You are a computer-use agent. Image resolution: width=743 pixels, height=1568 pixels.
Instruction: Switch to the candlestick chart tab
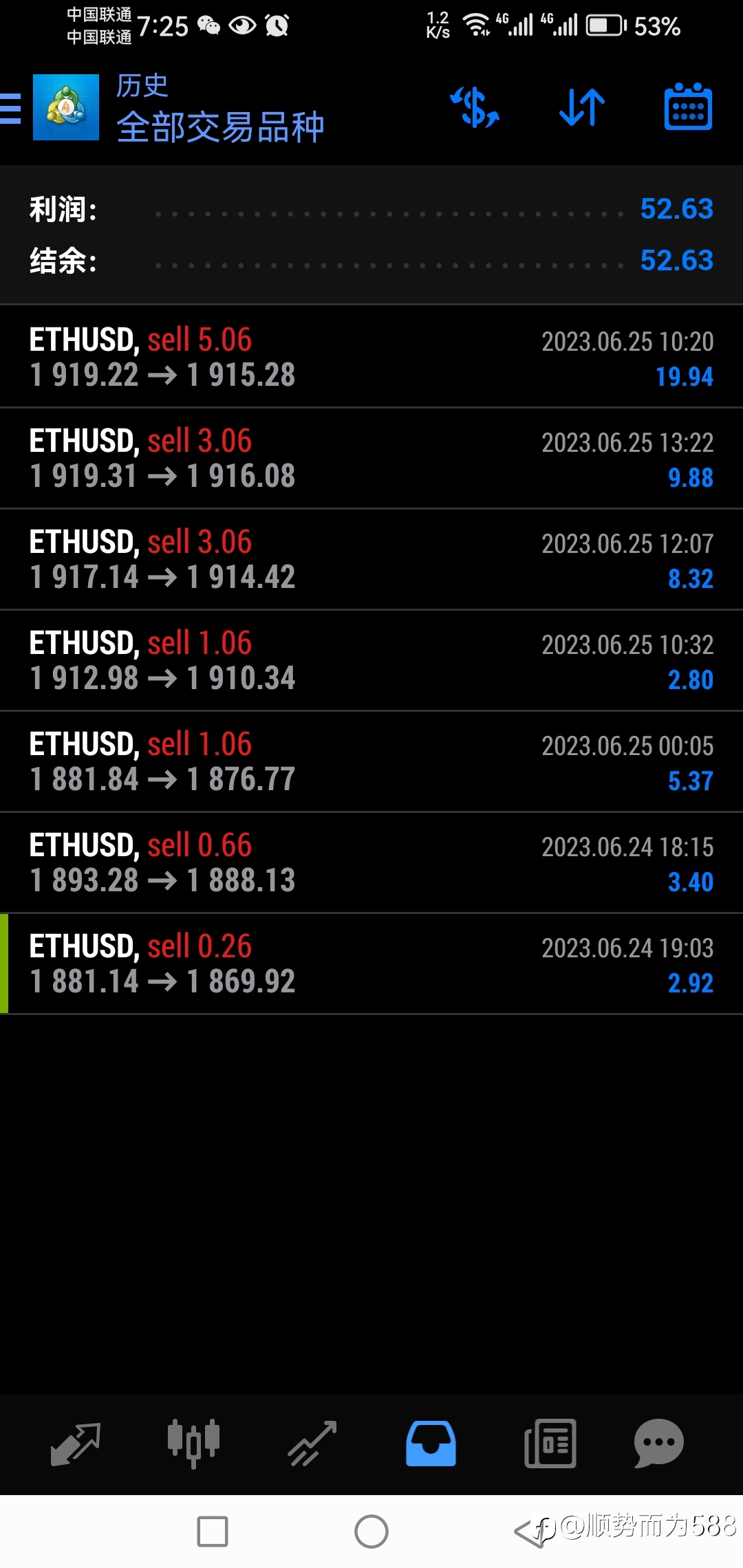[193, 1444]
